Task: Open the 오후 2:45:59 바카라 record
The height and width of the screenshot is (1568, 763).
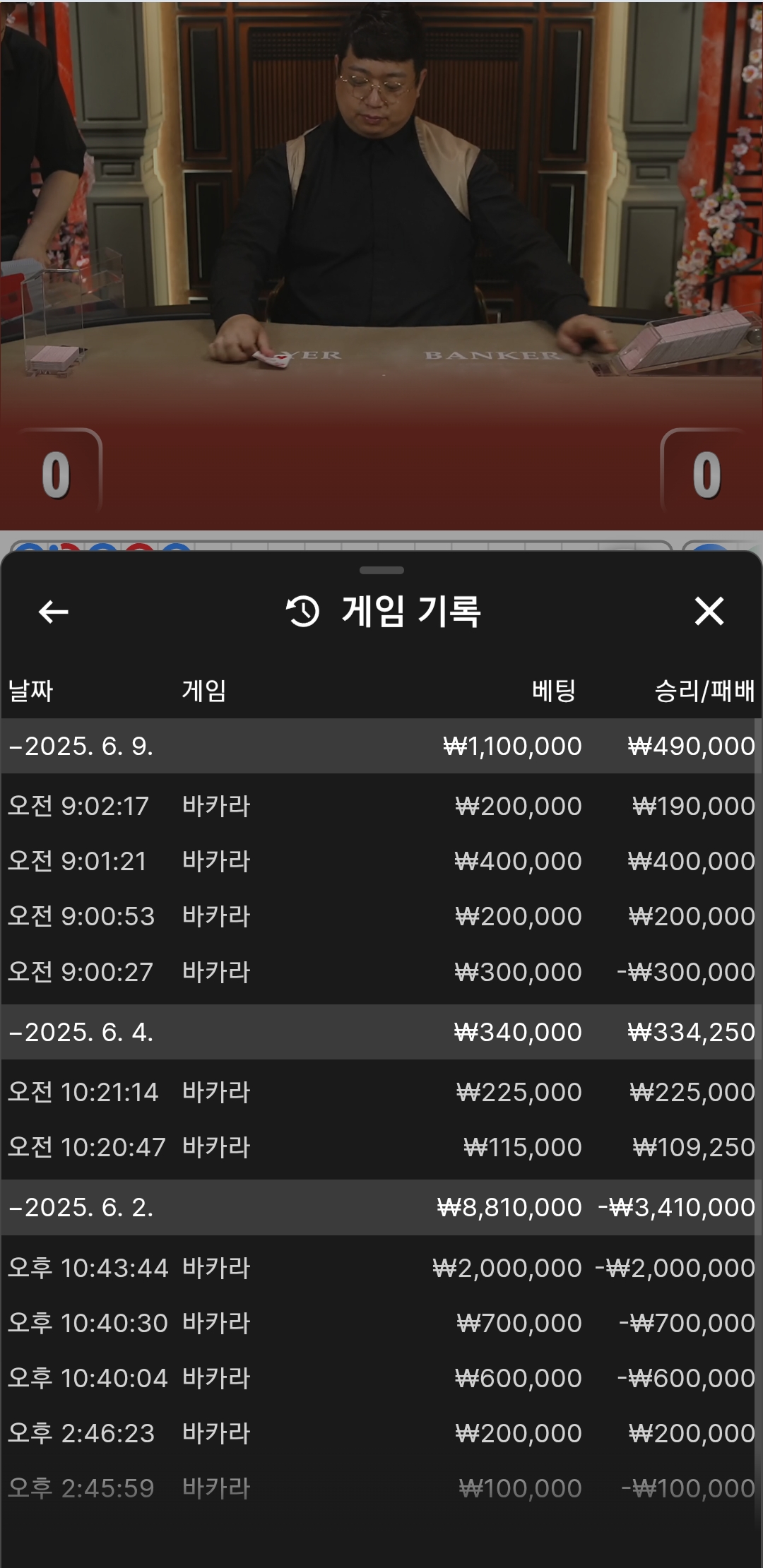Action: click(x=379, y=1488)
